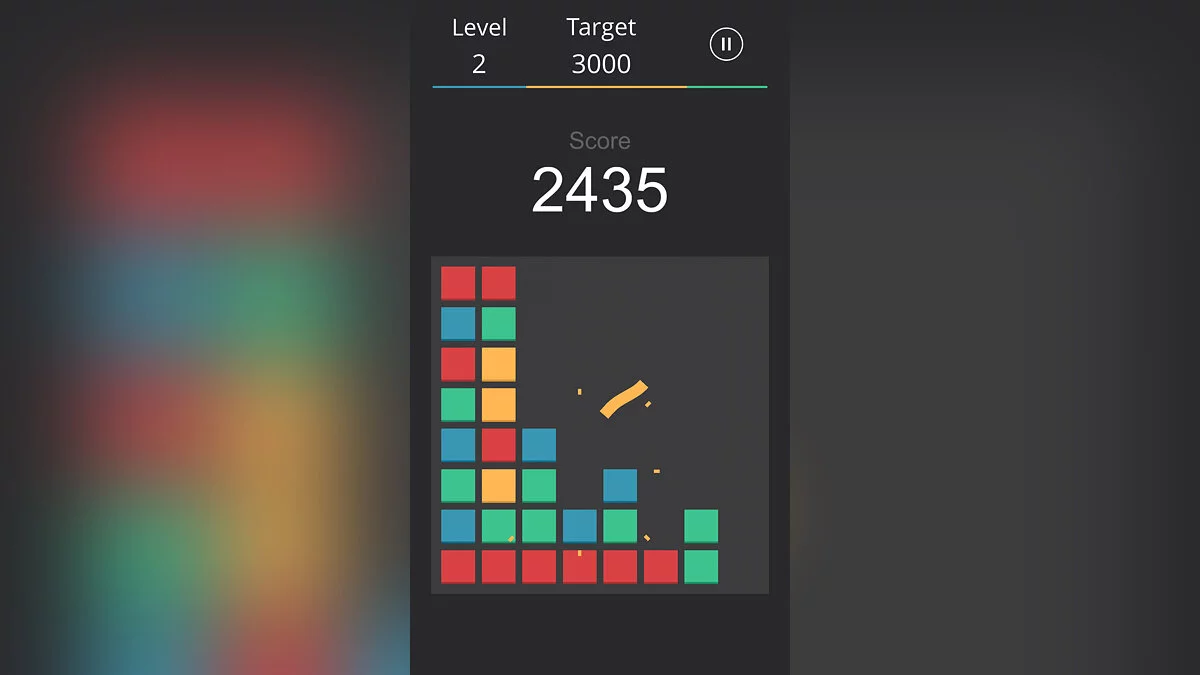
Task: Pop the blue block in the fourth column
Action: coord(579,526)
